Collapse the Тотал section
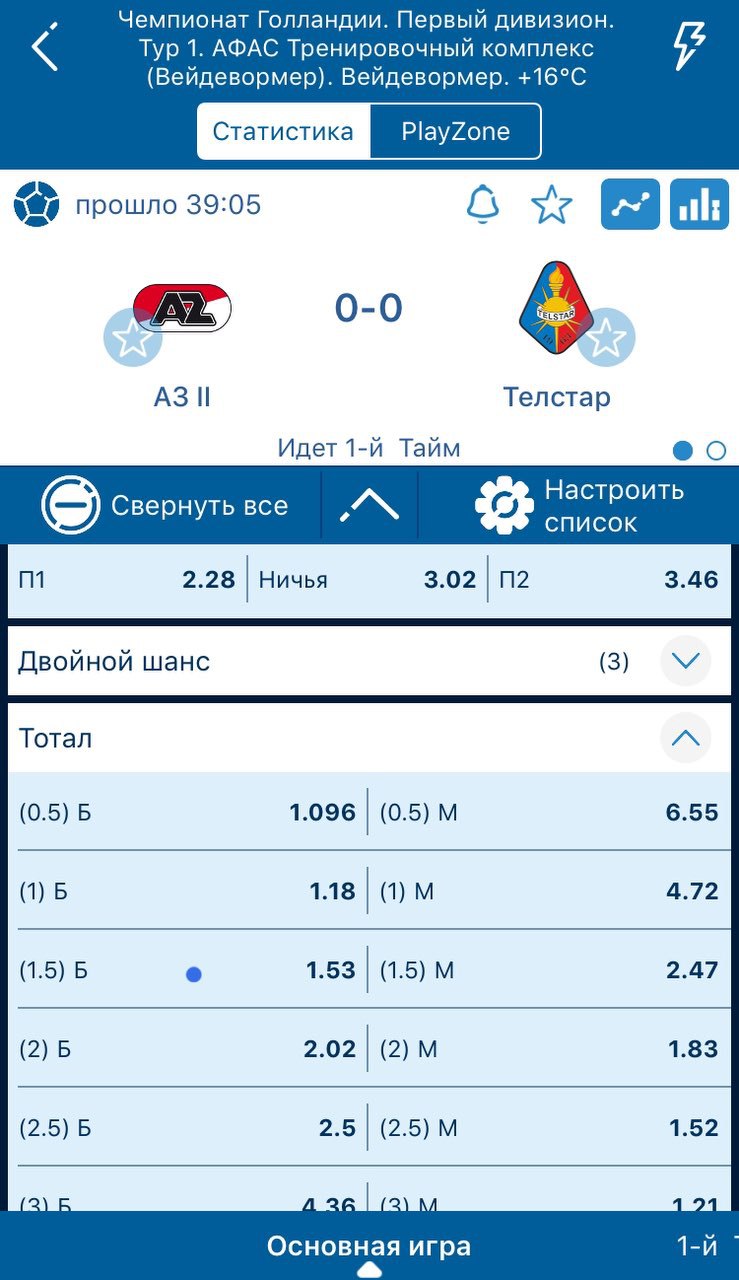This screenshot has height=1280, width=739. [685, 739]
